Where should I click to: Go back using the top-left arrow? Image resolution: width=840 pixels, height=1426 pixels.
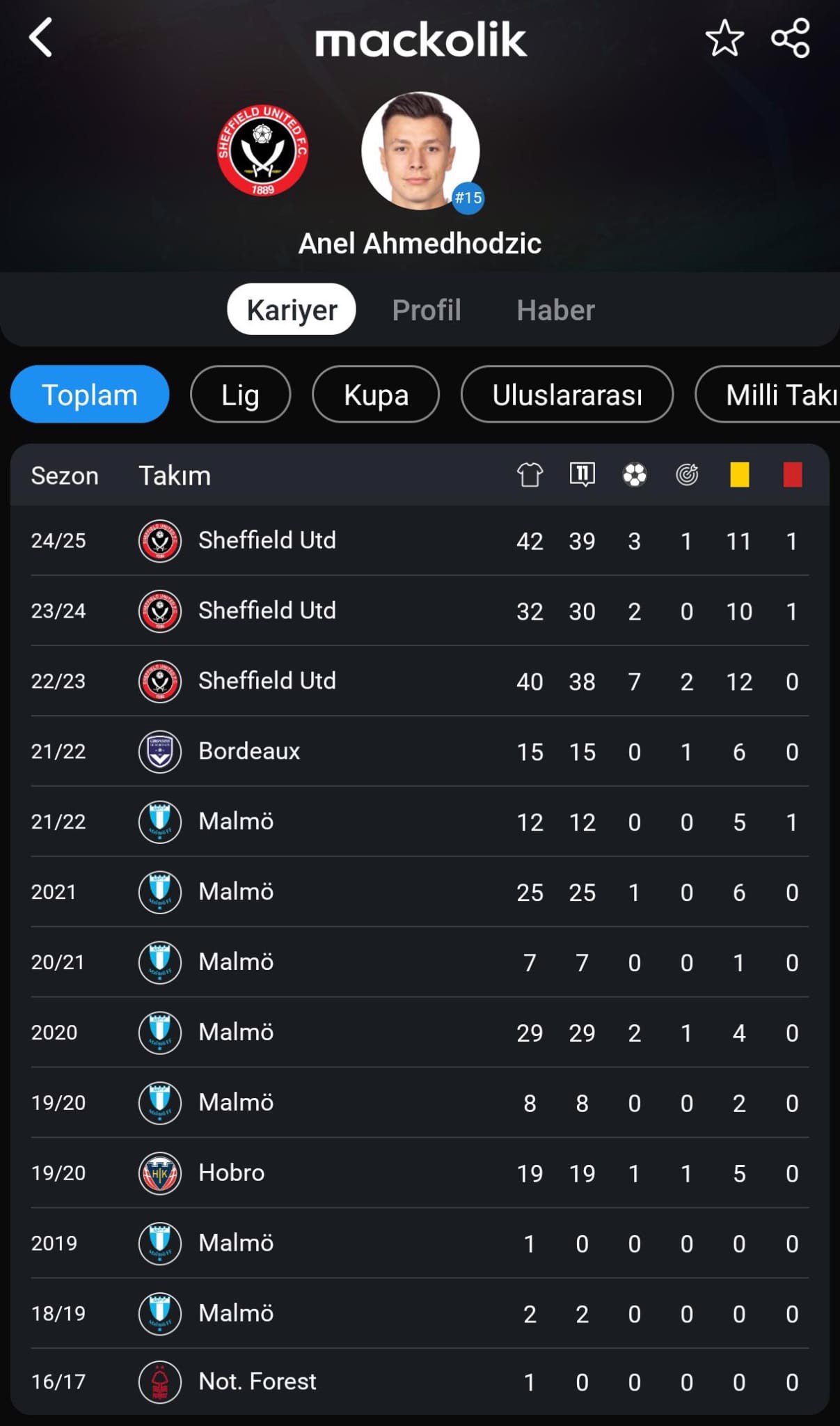pos(41,38)
